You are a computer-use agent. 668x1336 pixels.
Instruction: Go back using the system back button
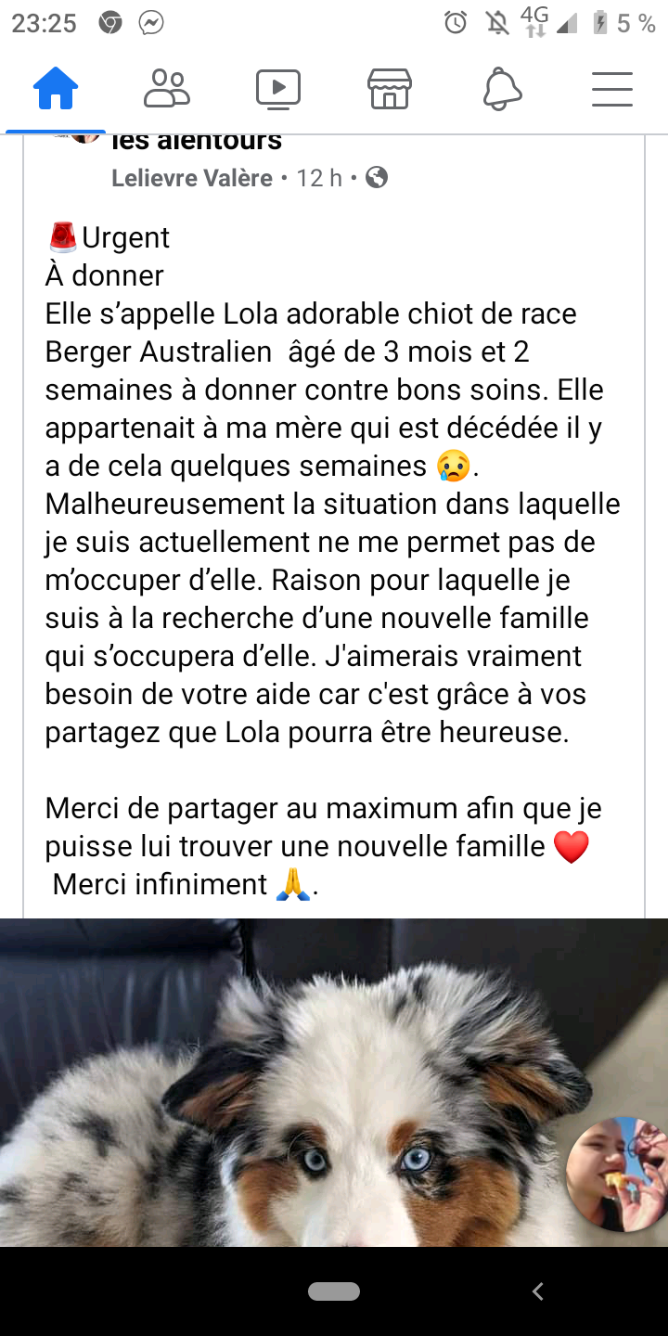pyautogui.click(x=538, y=1291)
